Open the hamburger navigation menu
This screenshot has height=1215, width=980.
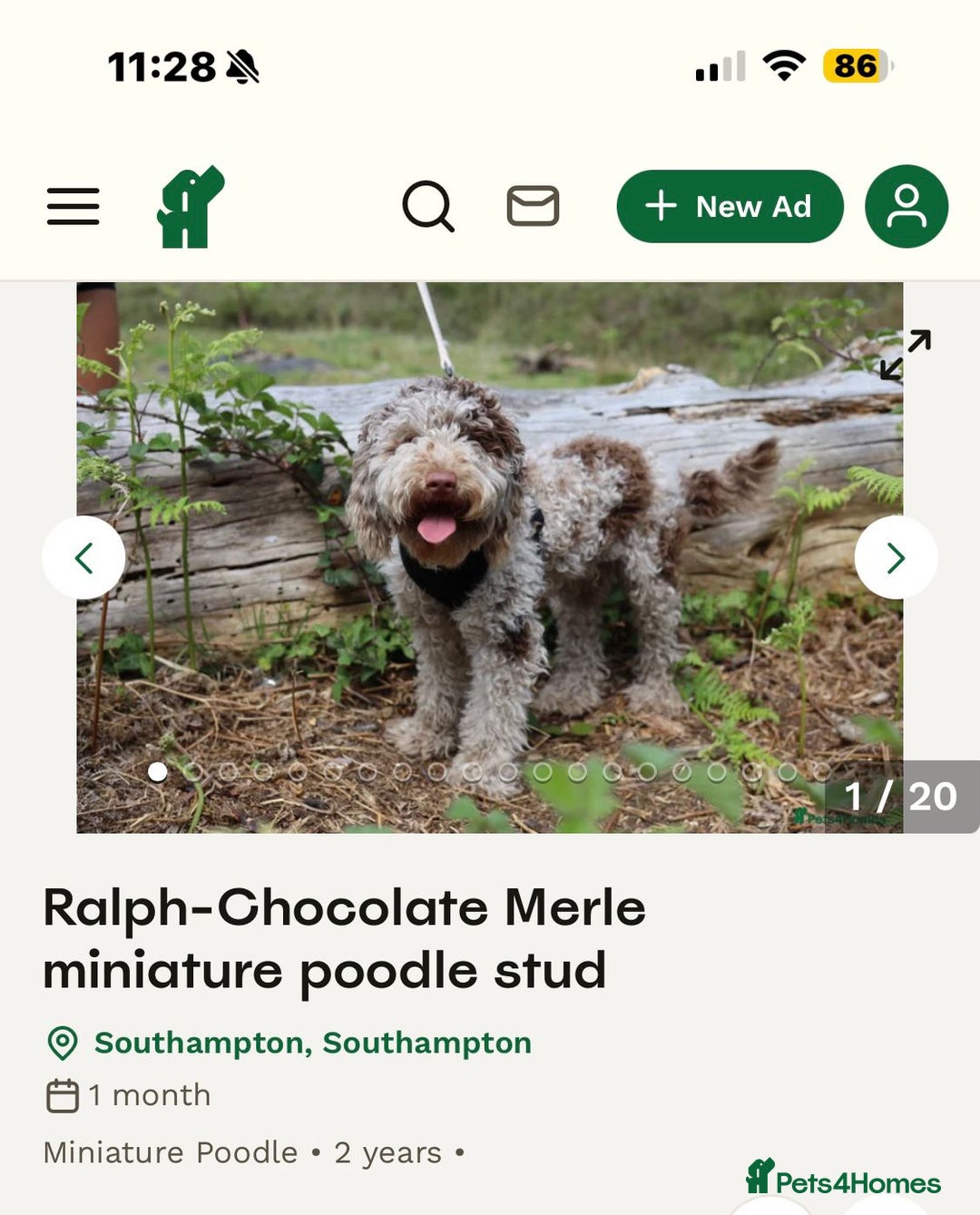pyautogui.click(x=73, y=207)
